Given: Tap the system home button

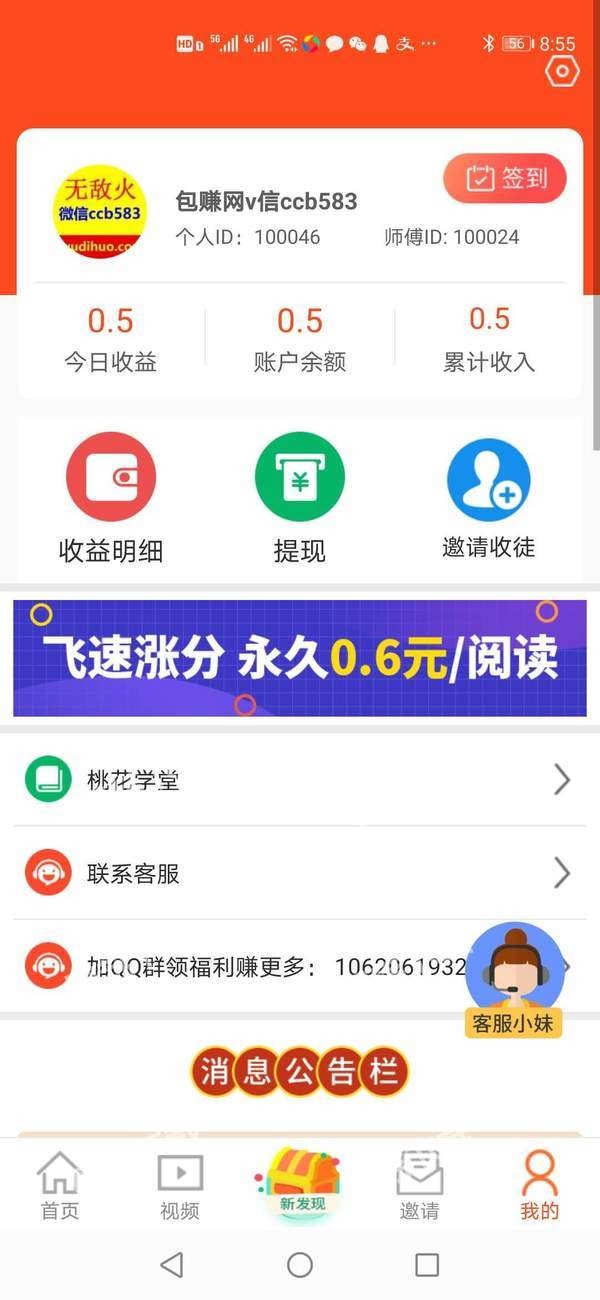Looking at the screenshot, I should [300, 1265].
